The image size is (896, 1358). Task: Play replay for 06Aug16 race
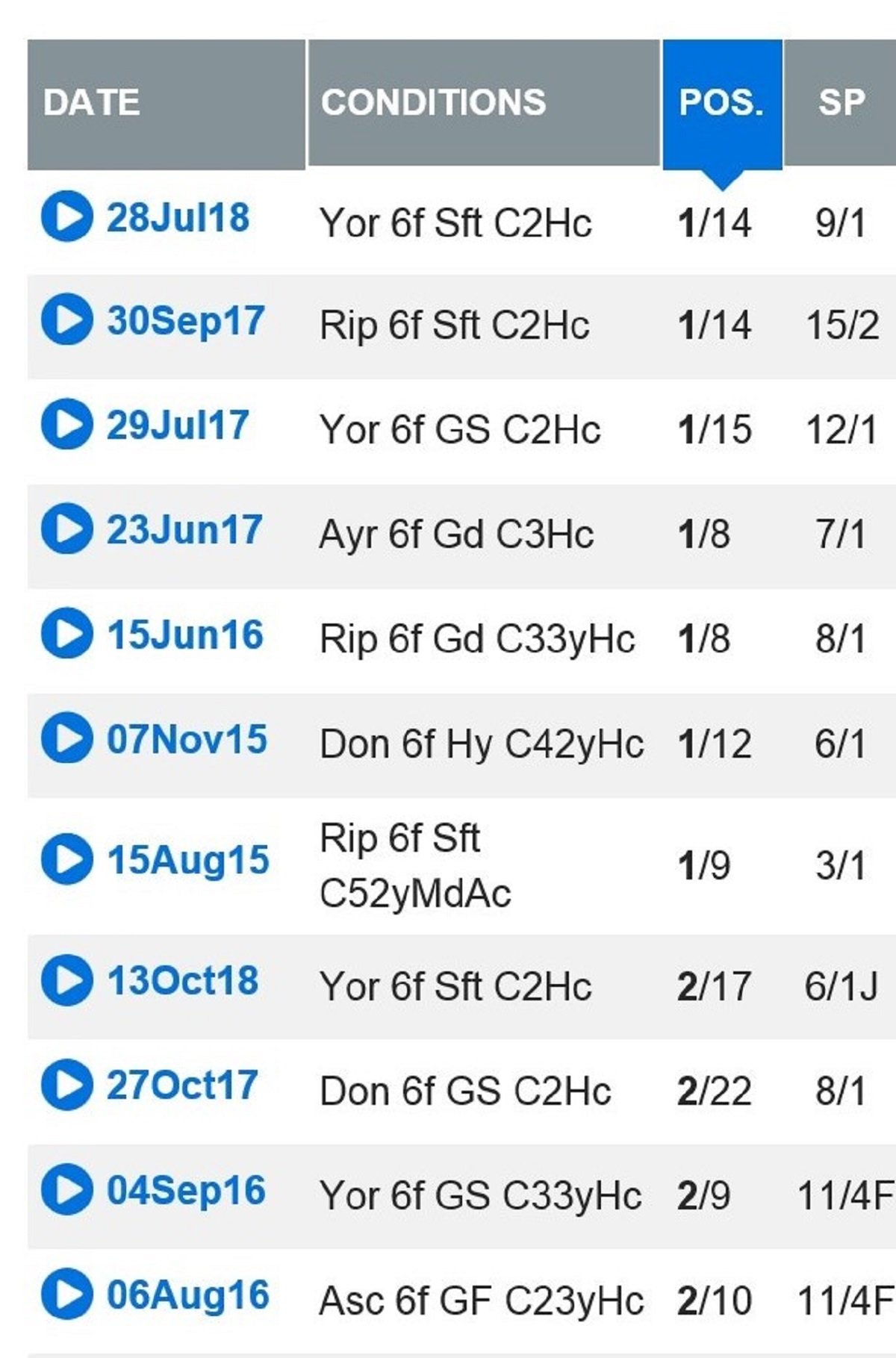(x=67, y=1294)
